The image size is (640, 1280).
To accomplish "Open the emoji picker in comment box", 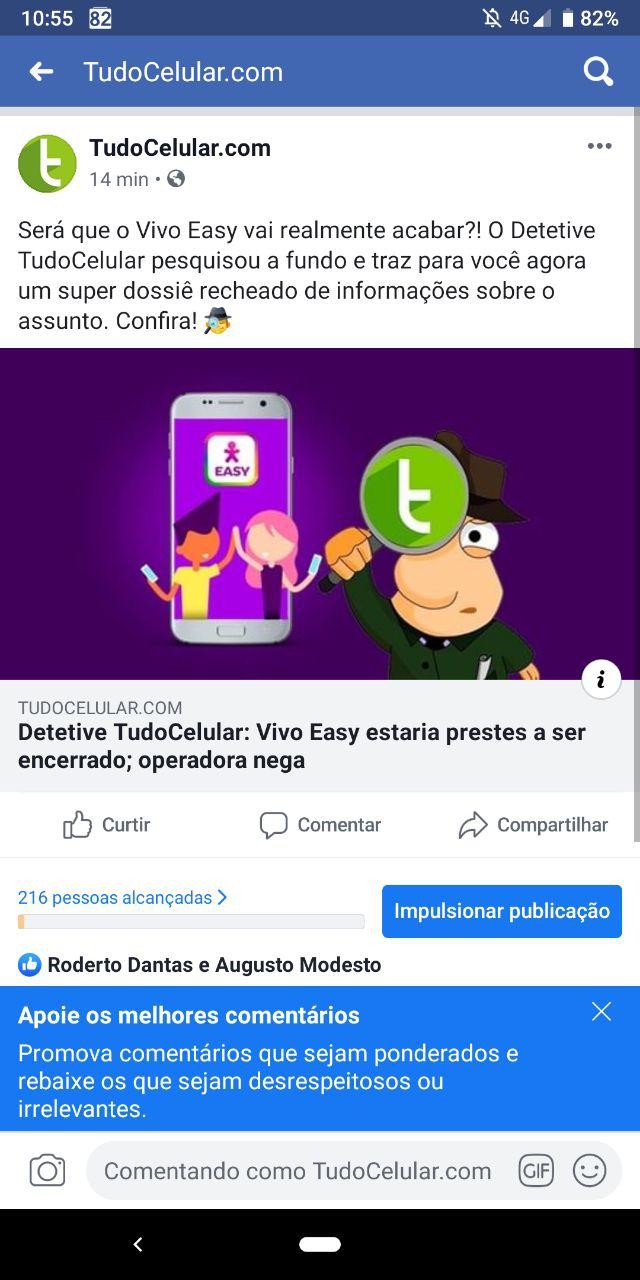I will click(x=589, y=1170).
